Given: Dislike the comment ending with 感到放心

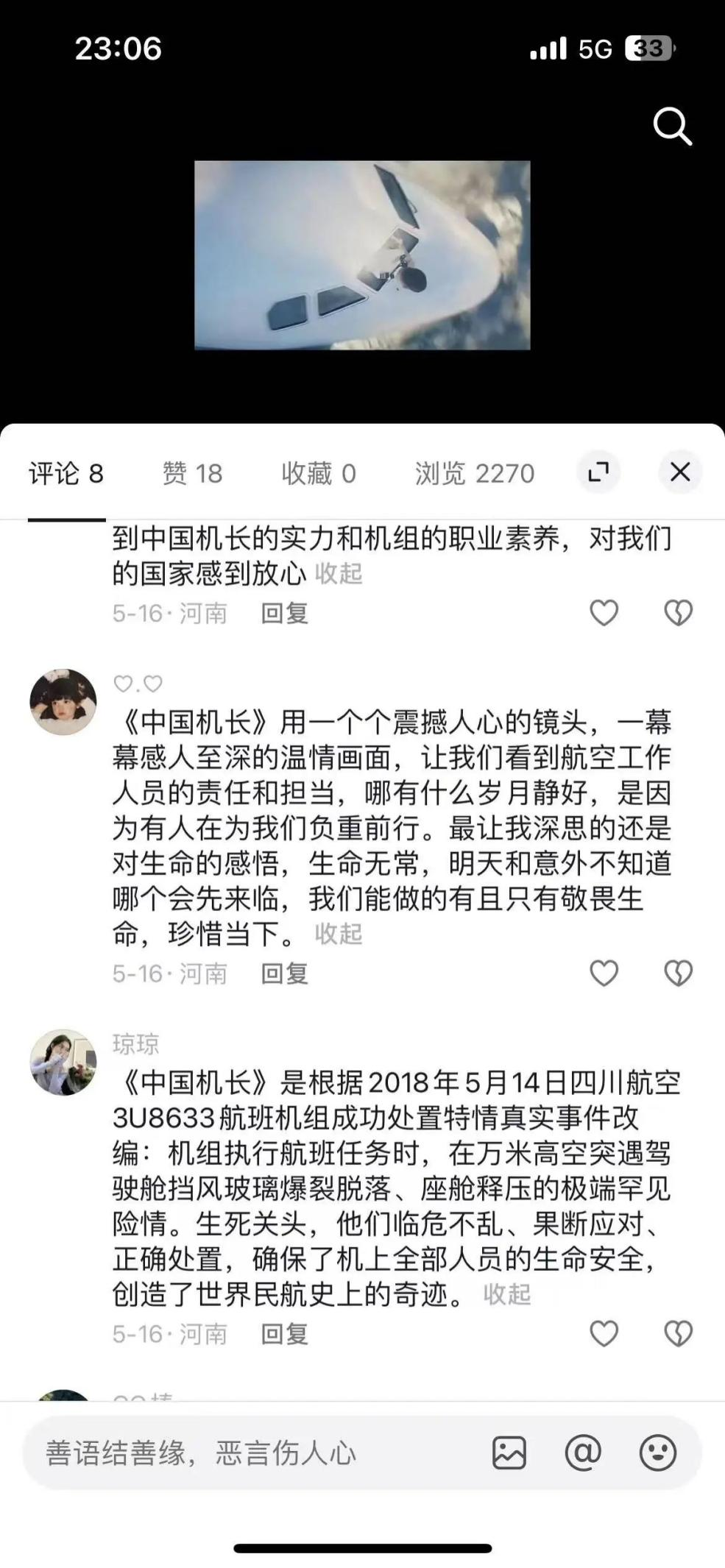Looking at the screenshot, I should [678, 613].
